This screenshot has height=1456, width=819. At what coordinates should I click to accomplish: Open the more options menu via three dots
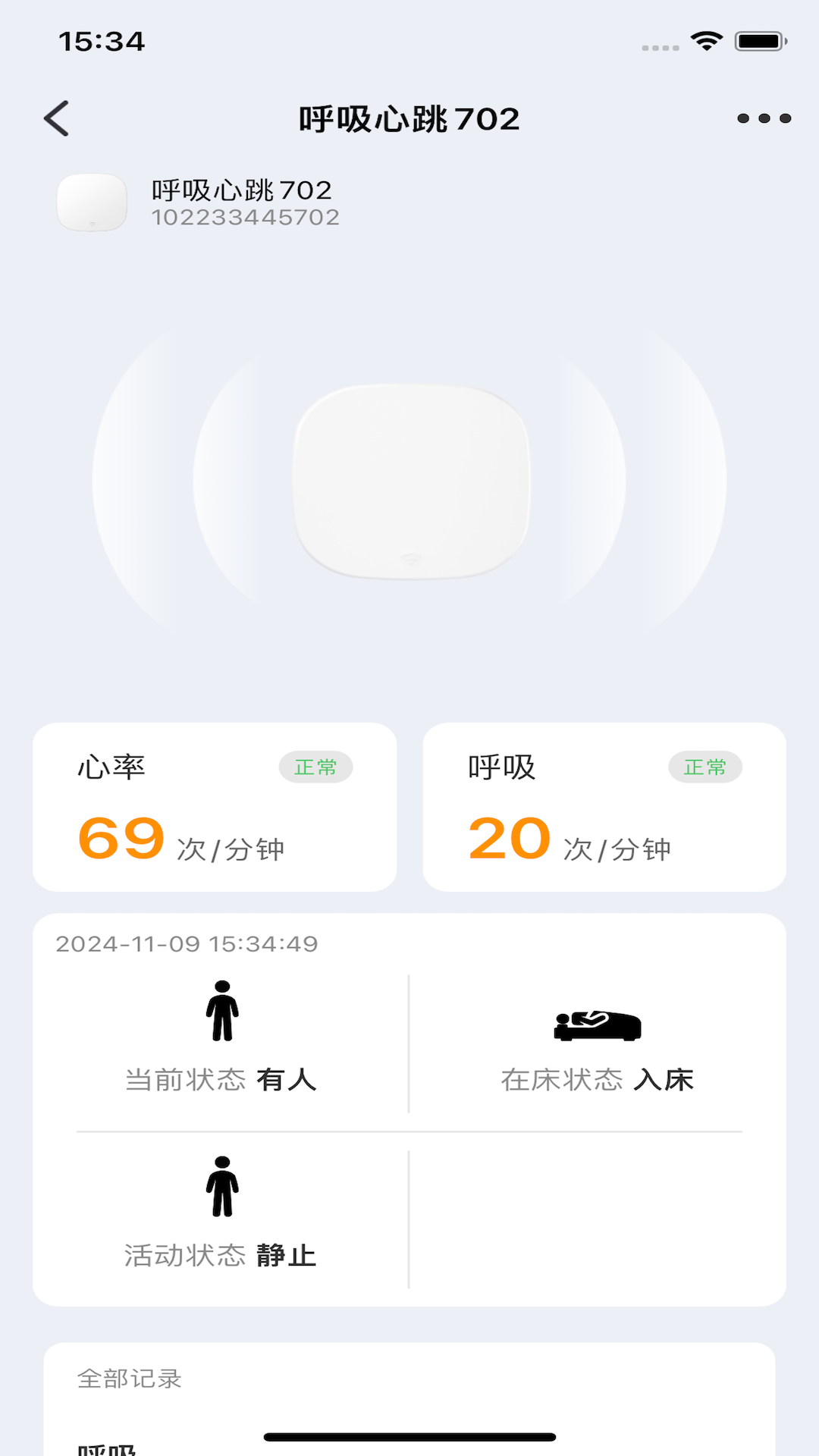click(763, 118)
